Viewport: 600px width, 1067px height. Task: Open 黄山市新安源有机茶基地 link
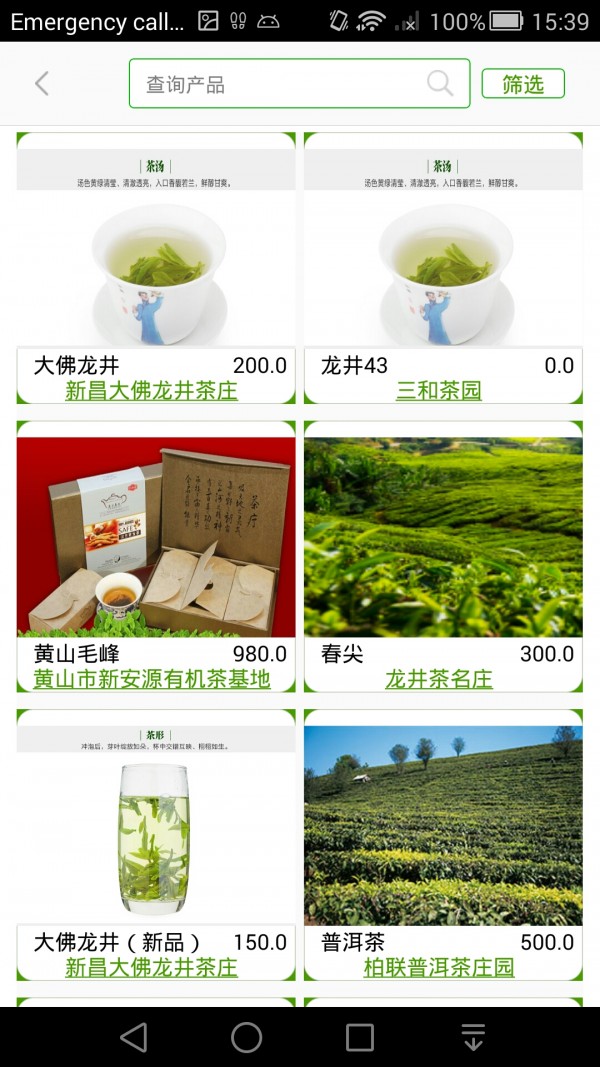click(152, 680)
